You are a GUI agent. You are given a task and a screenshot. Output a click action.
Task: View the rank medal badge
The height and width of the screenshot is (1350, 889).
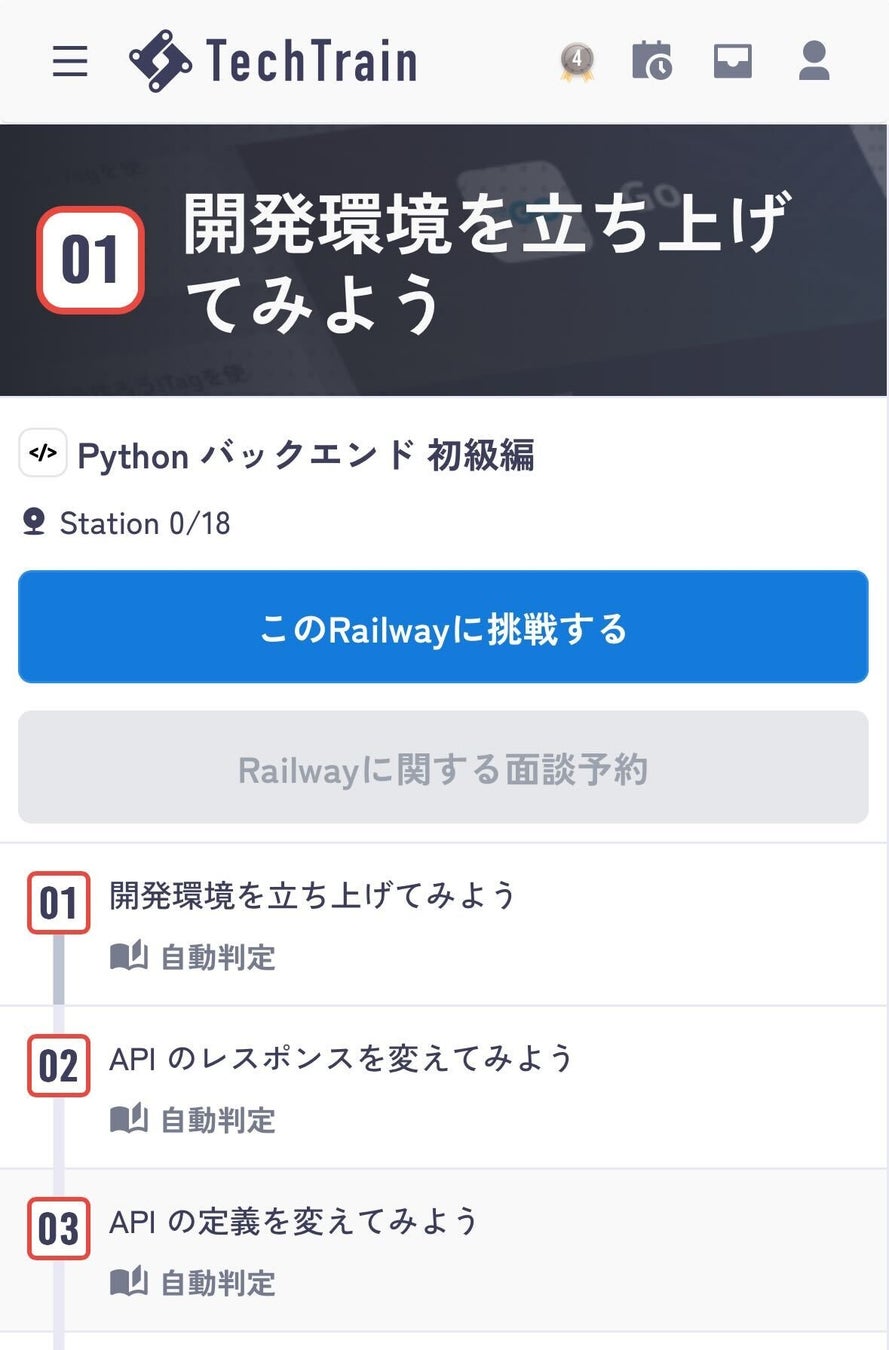576,62
